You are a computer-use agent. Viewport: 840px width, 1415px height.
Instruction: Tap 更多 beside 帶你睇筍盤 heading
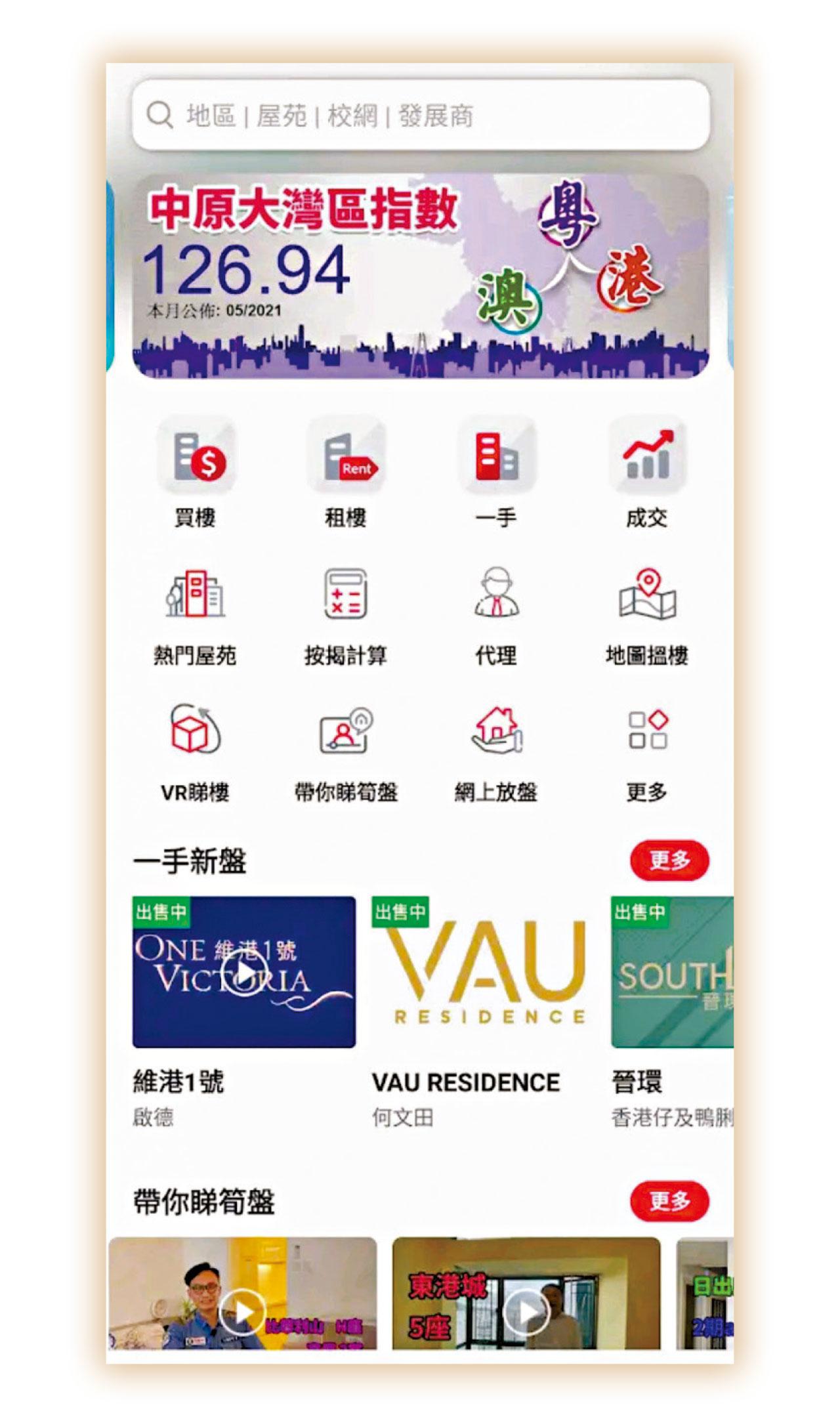[669, 1201]
